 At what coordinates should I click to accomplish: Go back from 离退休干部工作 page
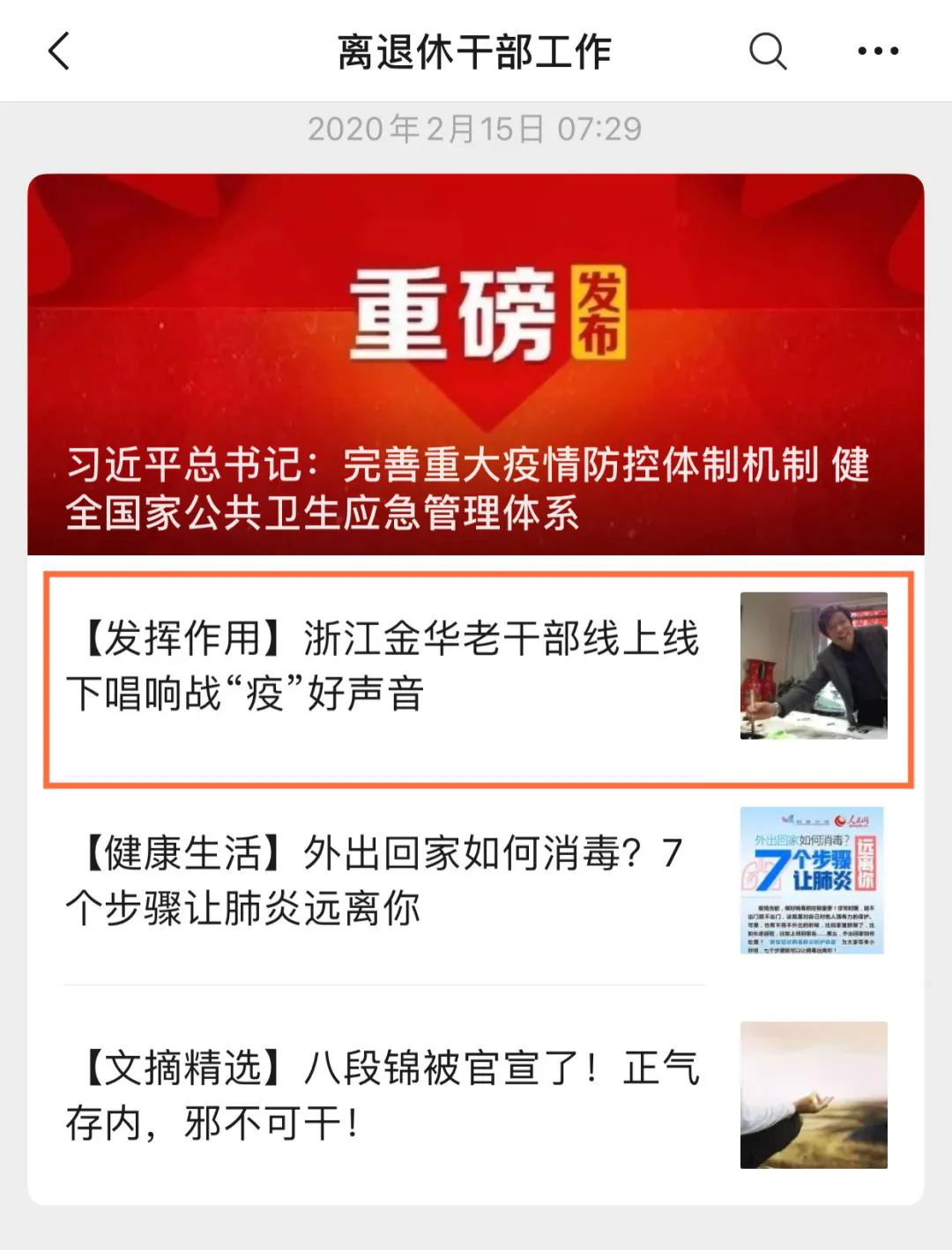[59, 51]
